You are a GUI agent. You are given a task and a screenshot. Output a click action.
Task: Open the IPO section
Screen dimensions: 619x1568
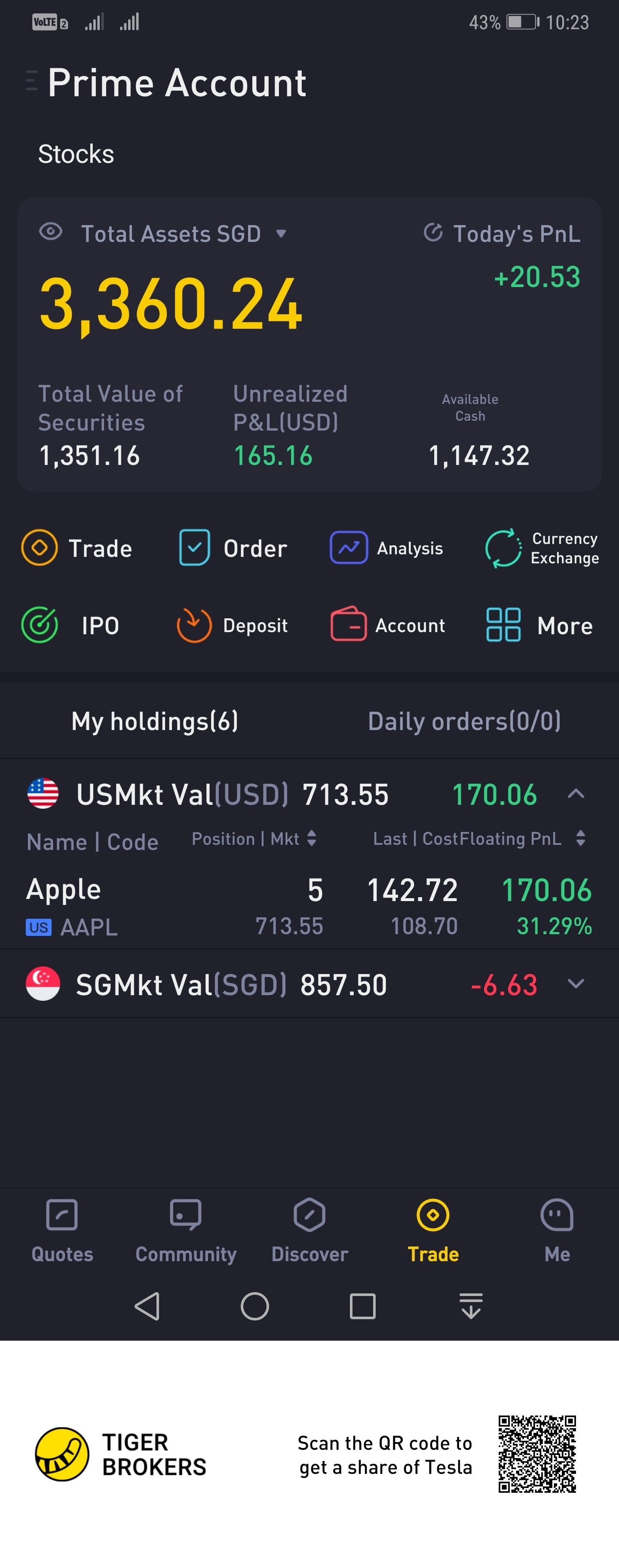pyautogui.click(x=70, y=625)
